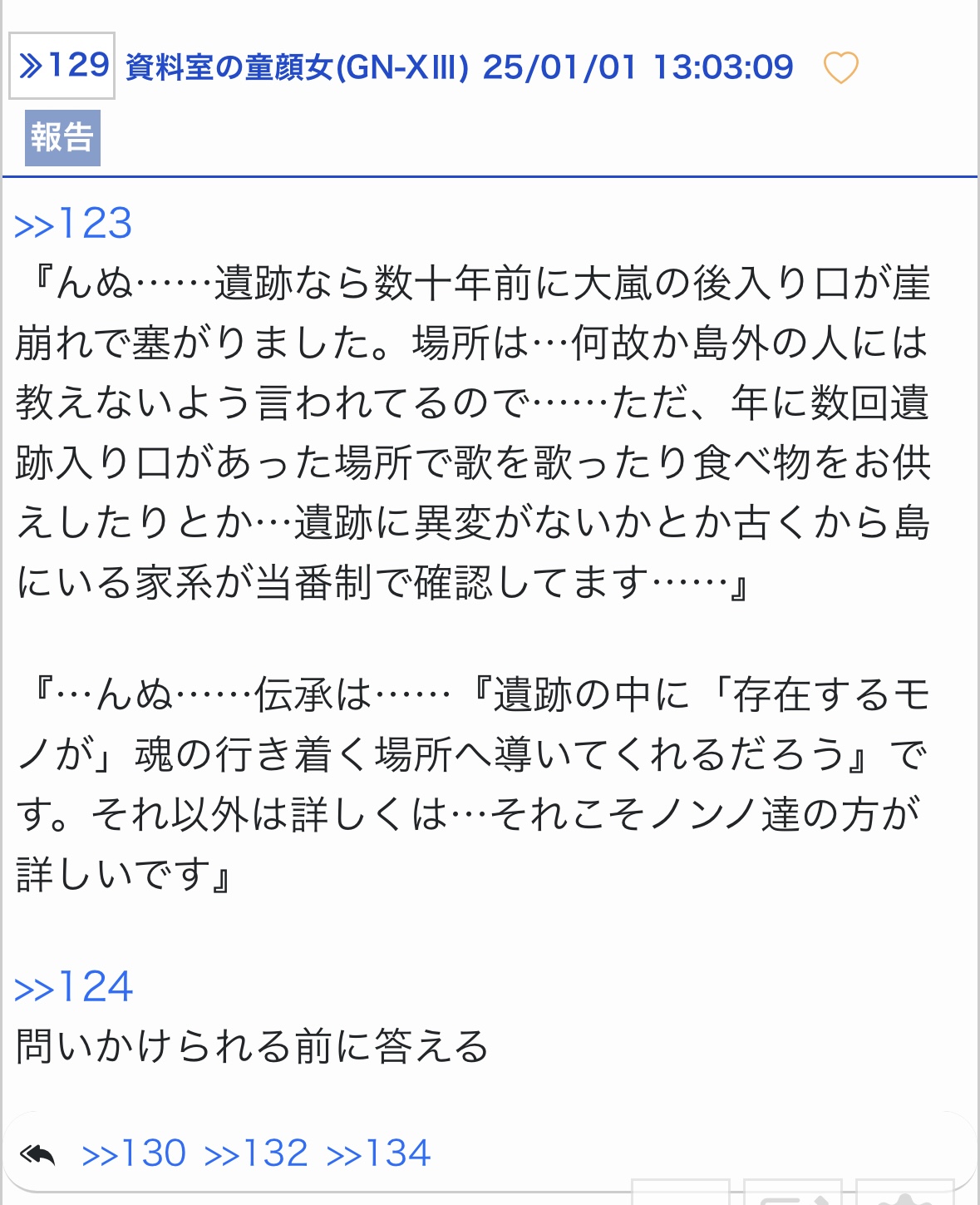Image resolution: width=980 pixels, height=1205 pixels.
Task: Tap the >>129 post number button
Action: click(x=62, y=66)
